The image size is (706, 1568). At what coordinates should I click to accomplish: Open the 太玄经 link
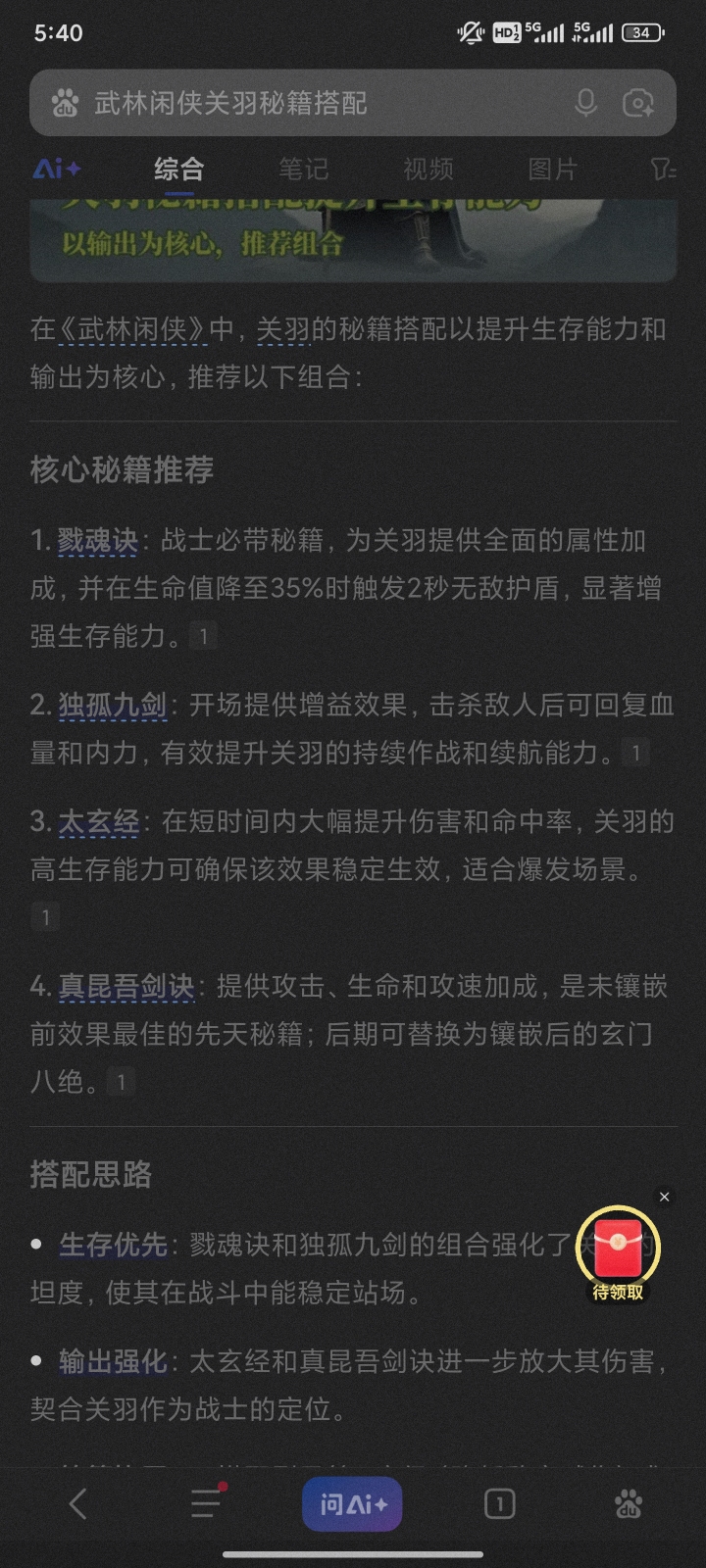coord(98,821)
